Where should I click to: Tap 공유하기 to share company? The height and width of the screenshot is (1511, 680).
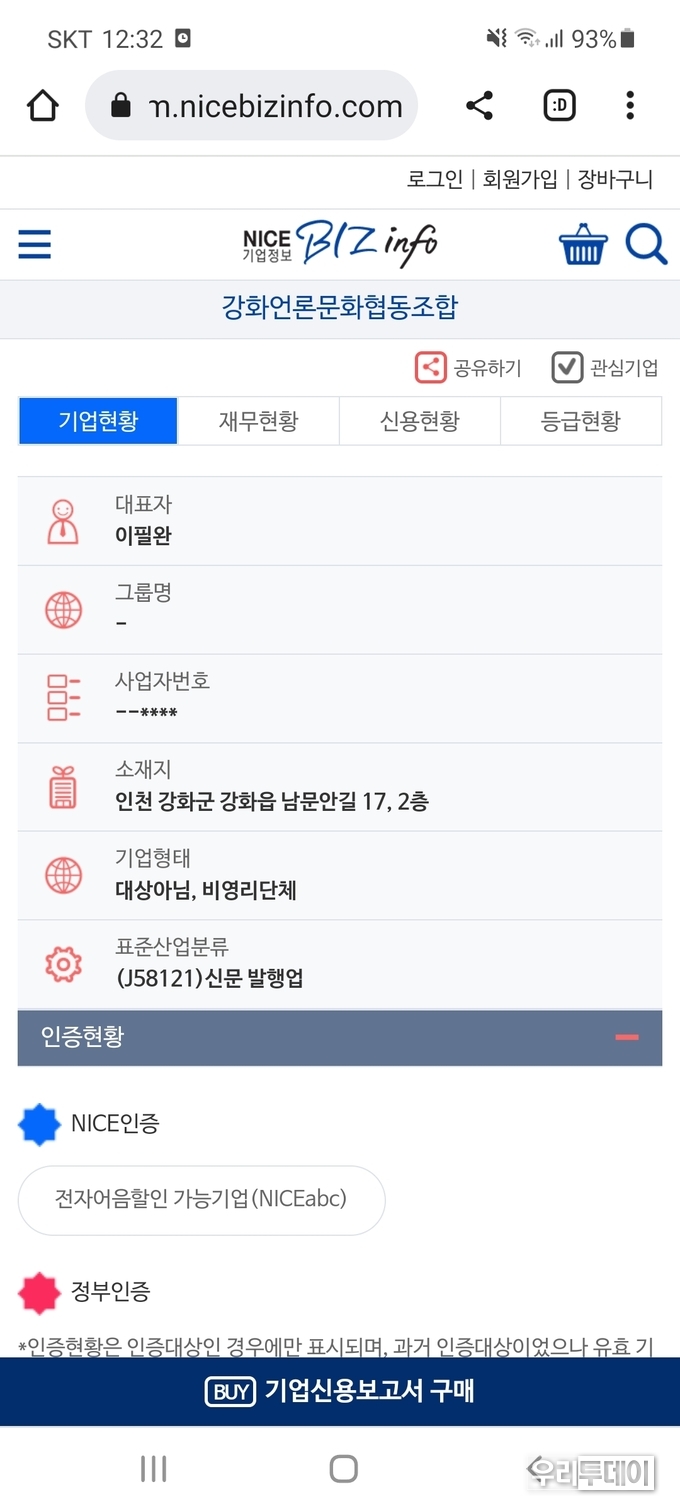469,368
